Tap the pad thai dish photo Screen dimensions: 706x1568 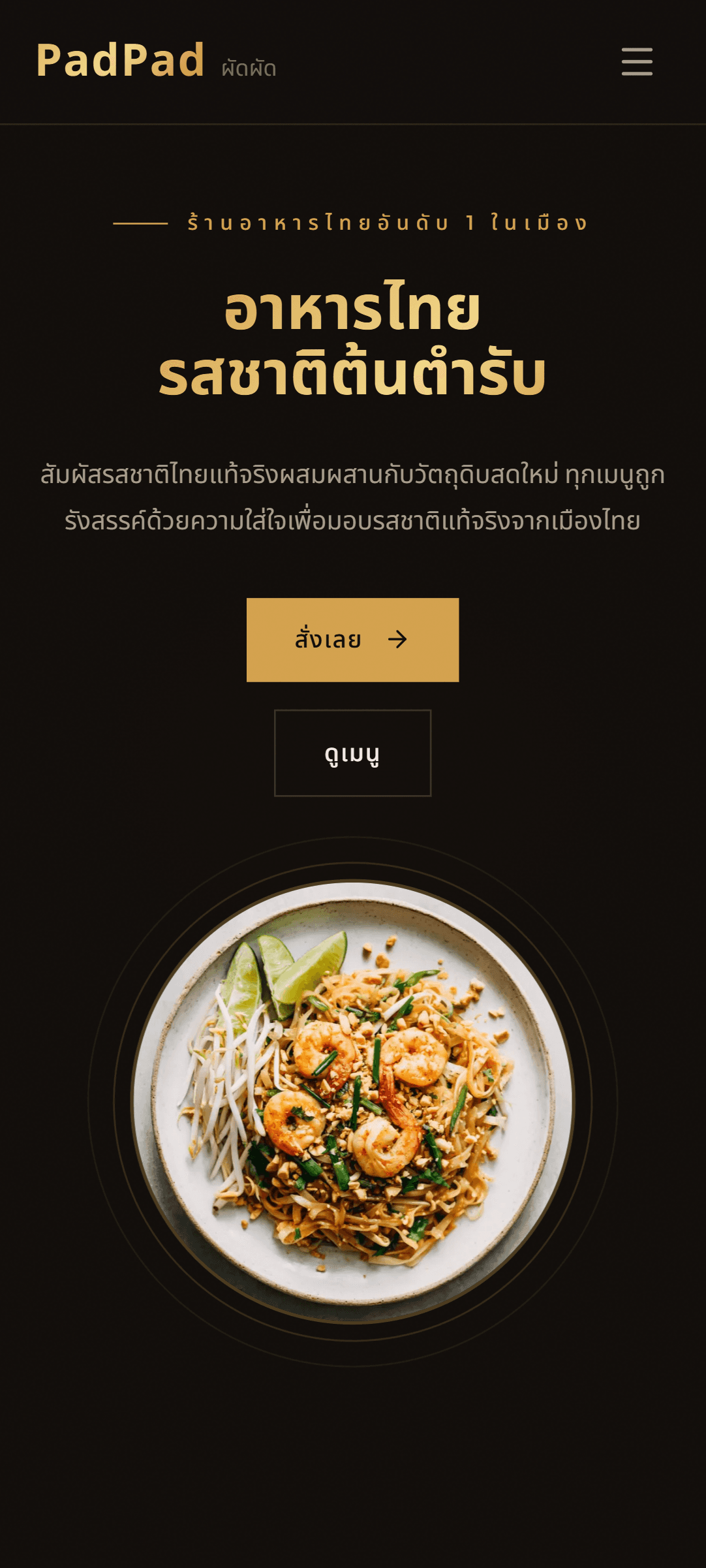click(353, 1110)
